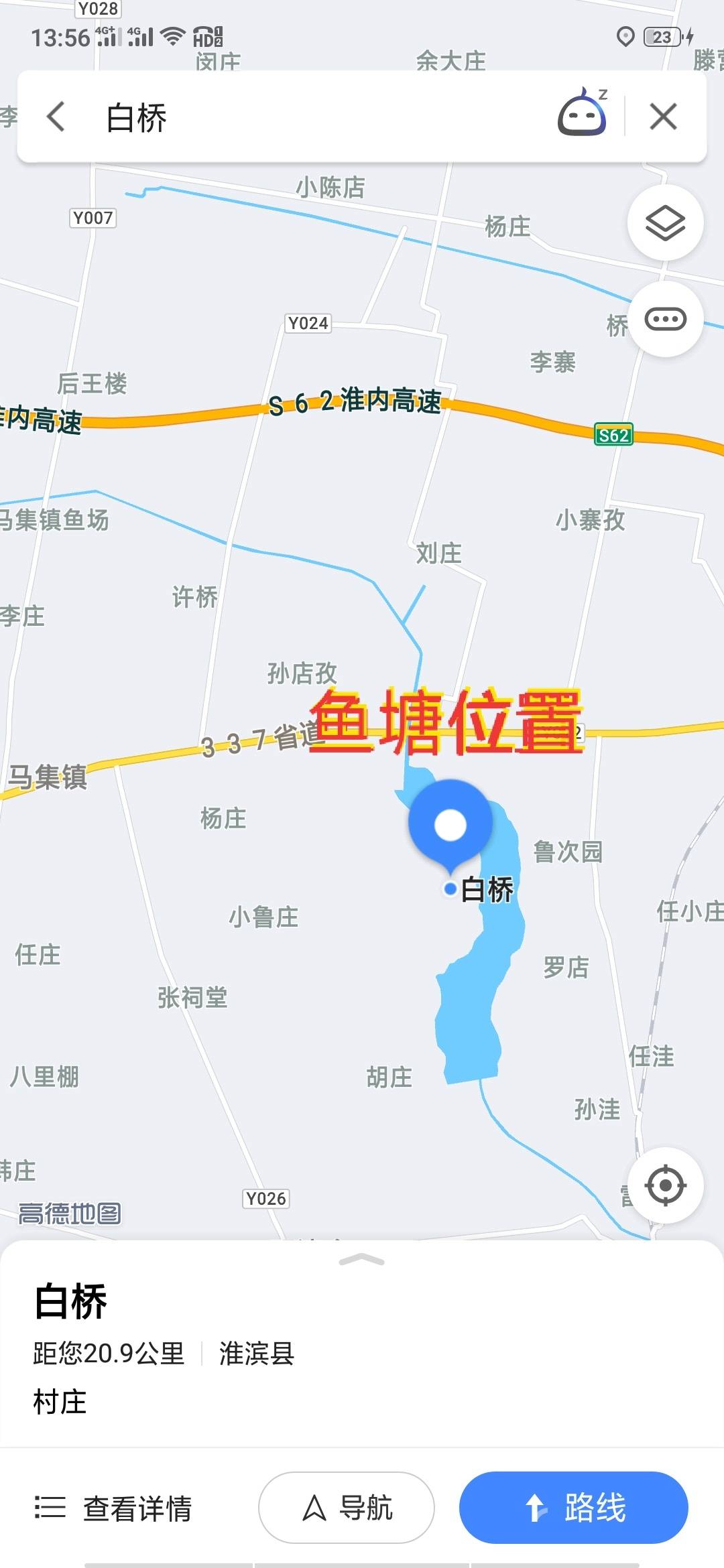
Task: Start 导航 to 白桥
Action: coord(347,1508)
